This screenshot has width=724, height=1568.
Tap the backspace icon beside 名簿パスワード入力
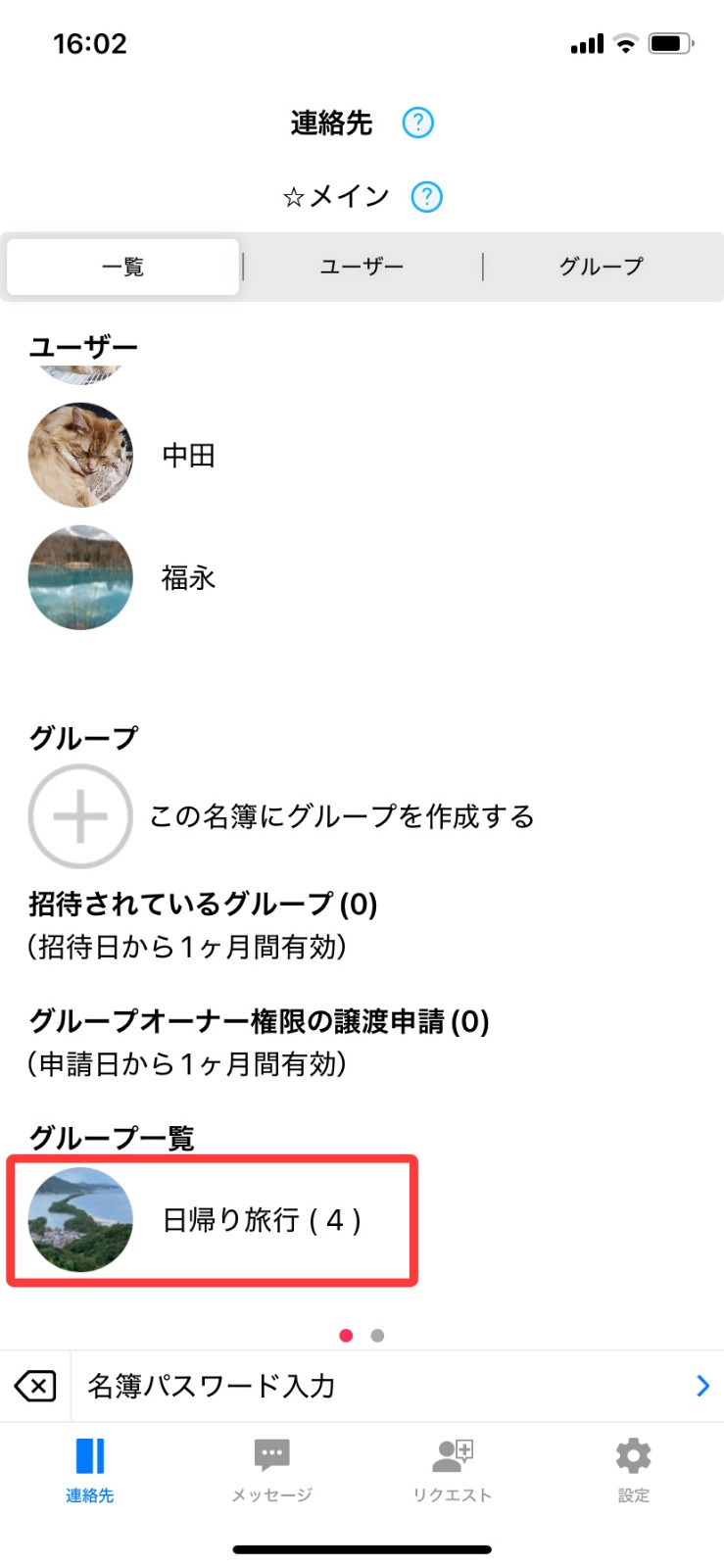tap(35, 1386)
